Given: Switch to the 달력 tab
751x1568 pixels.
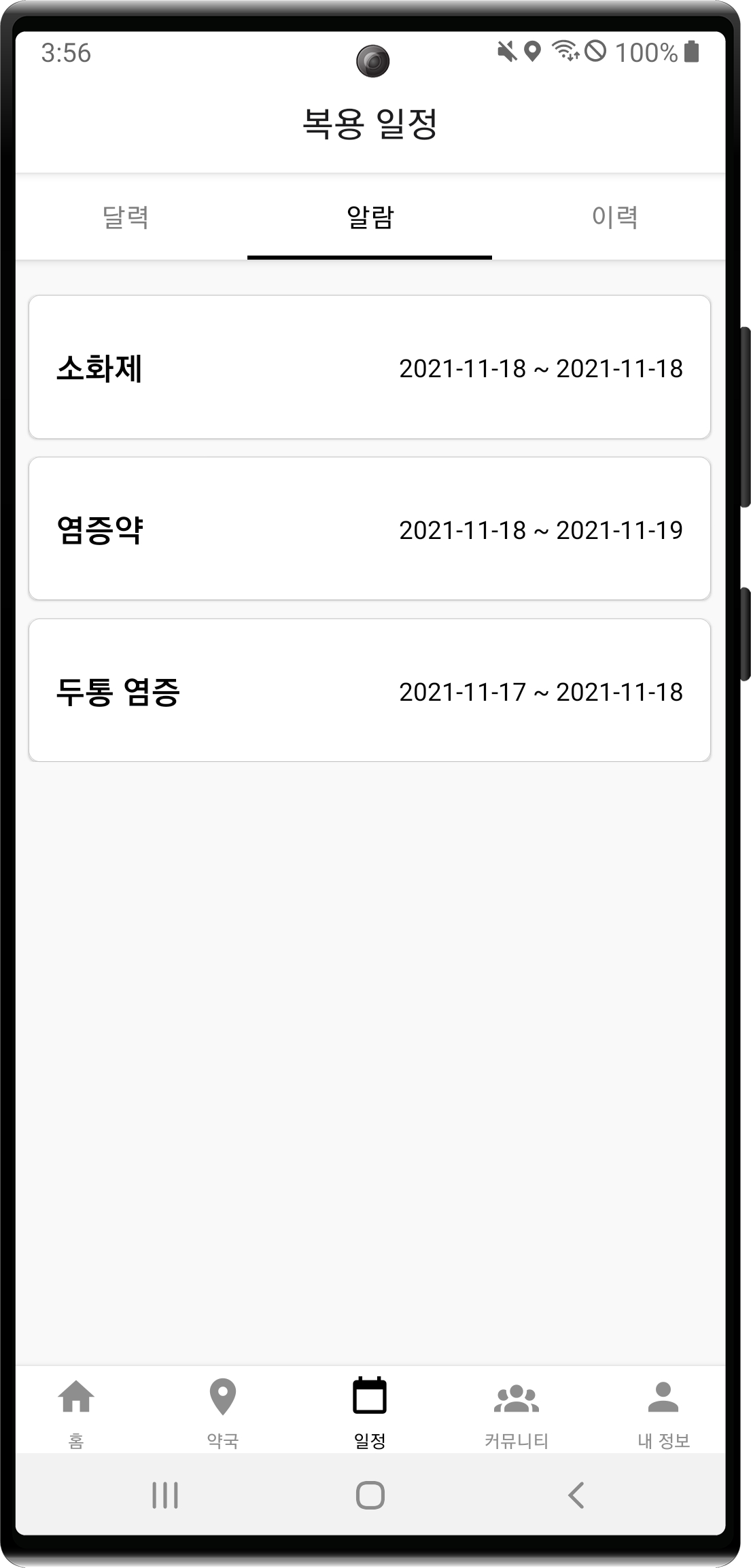Looking at the screenshot, I should [x=126, y=217].
